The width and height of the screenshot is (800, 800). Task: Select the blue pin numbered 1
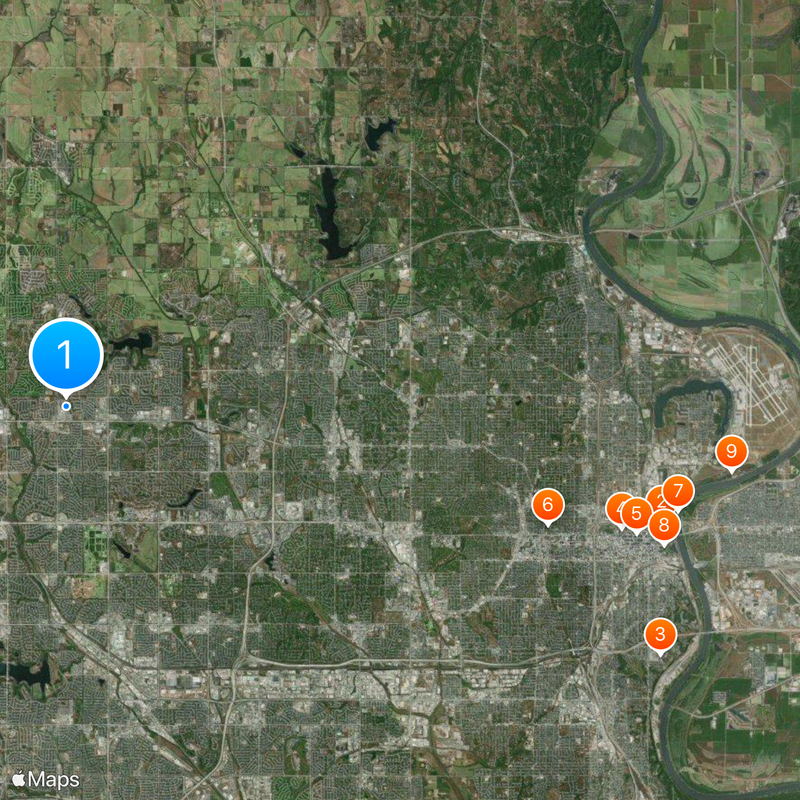tap(66, 355)
